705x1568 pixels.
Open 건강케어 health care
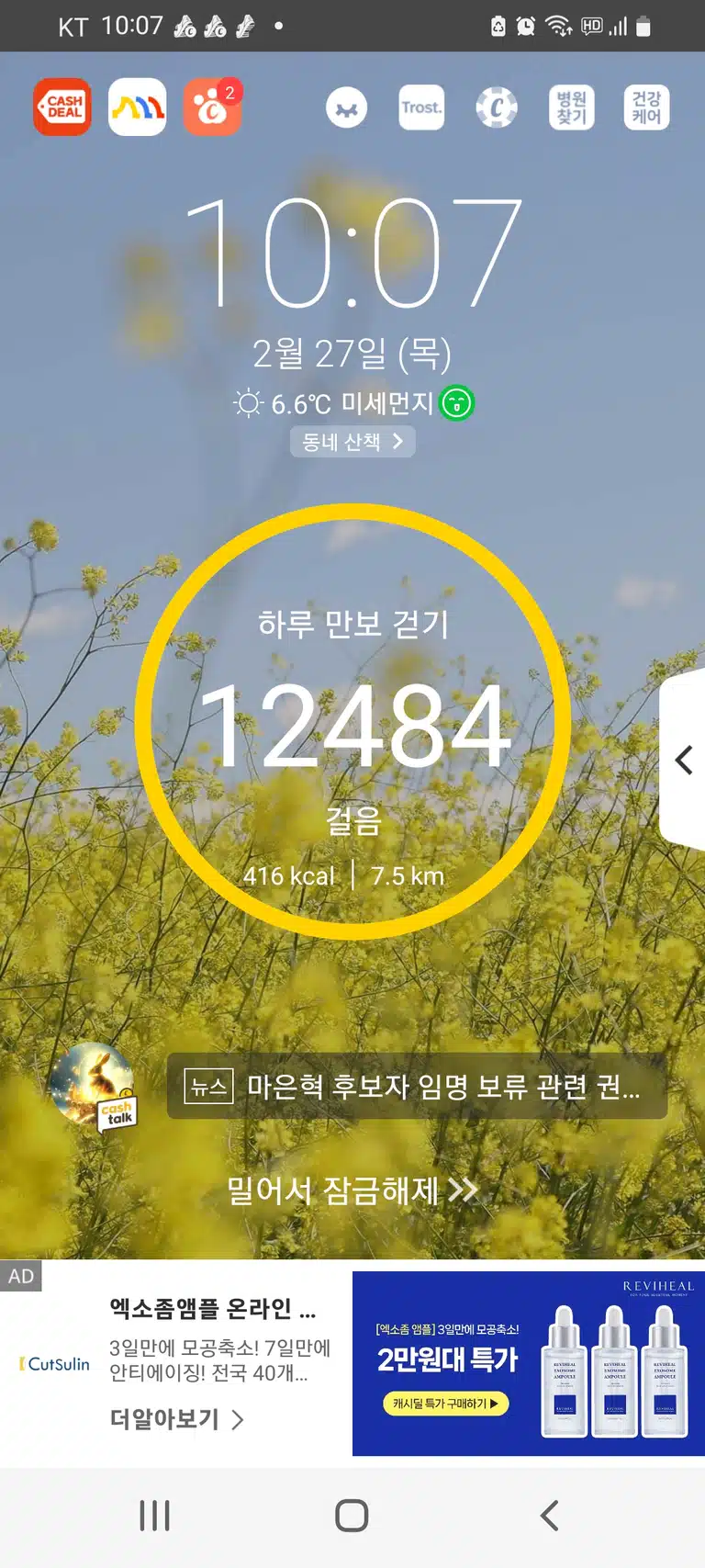646,107
